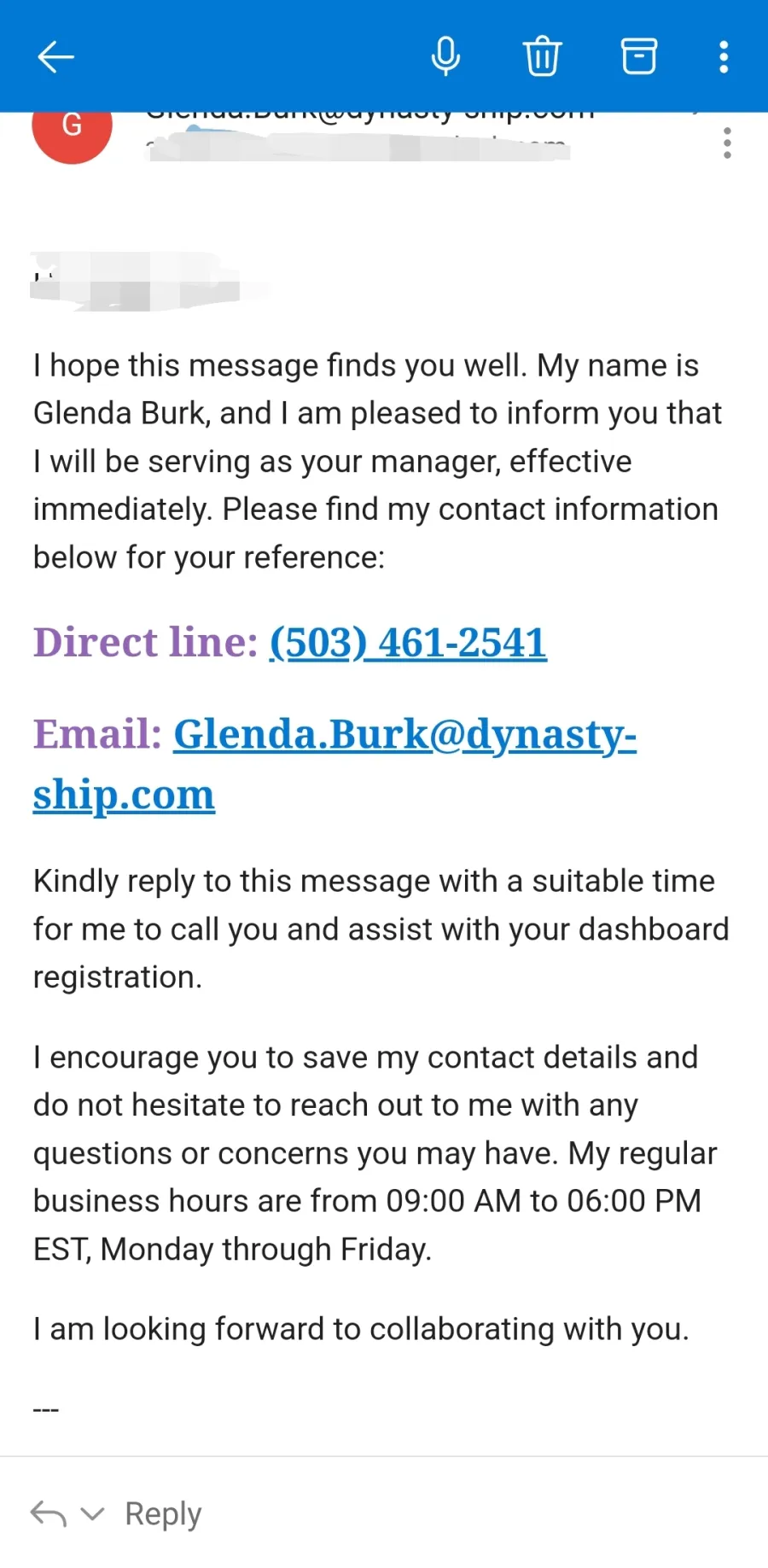
Task: Expand reply options with the chevron
Action: [92, 1514]
